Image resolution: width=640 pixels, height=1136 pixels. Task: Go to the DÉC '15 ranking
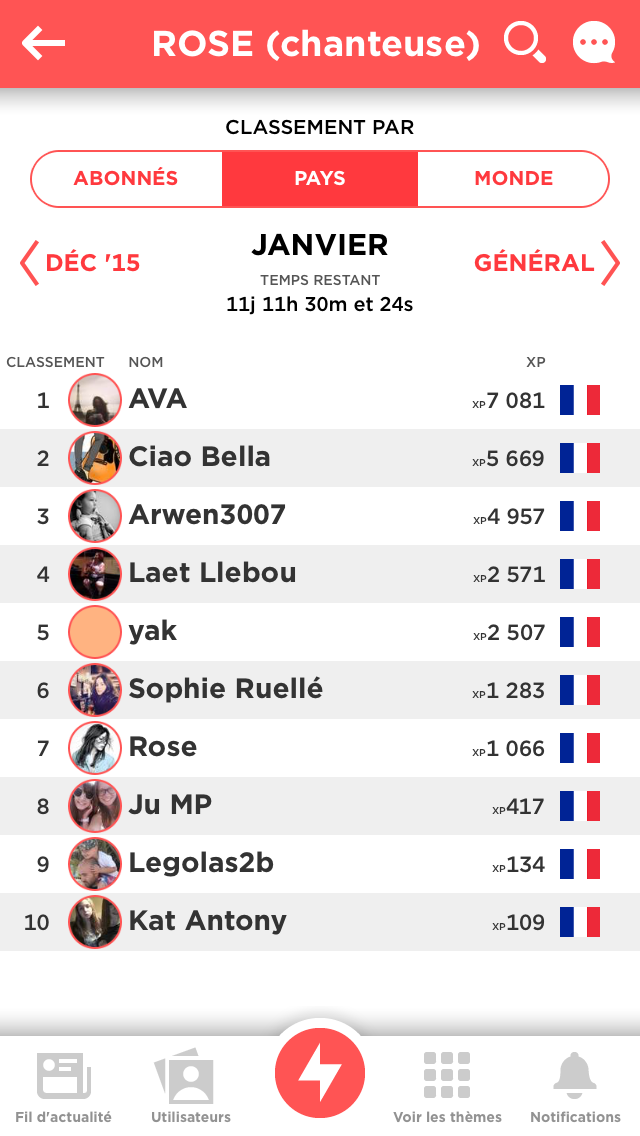coord(80,262)
